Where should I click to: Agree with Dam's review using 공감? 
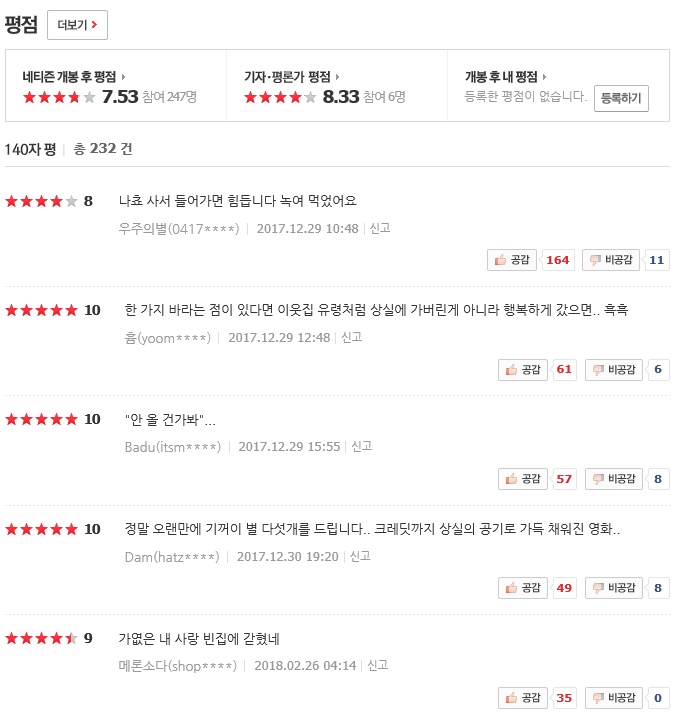pos(523,587)
